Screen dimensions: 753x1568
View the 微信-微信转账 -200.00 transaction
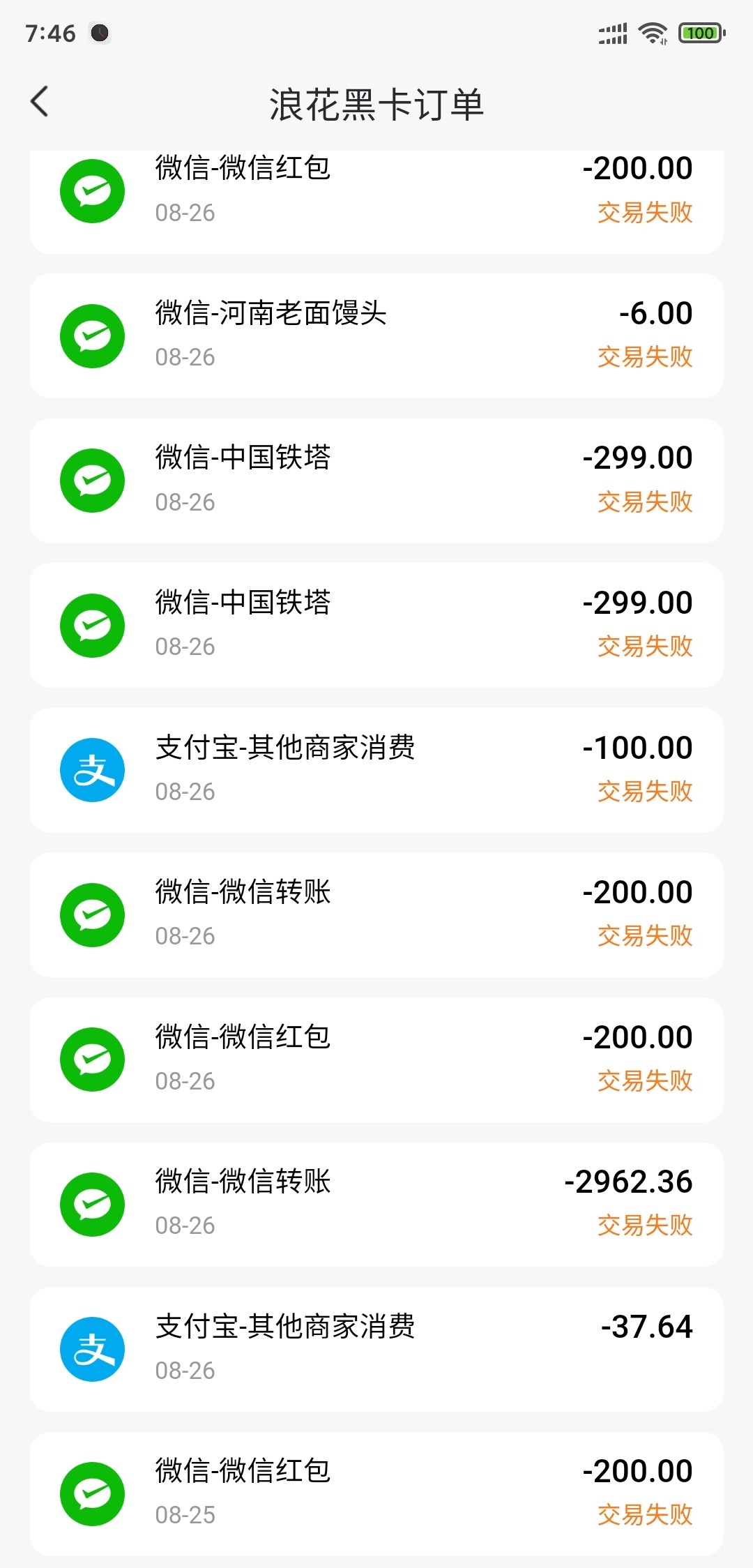376,914
